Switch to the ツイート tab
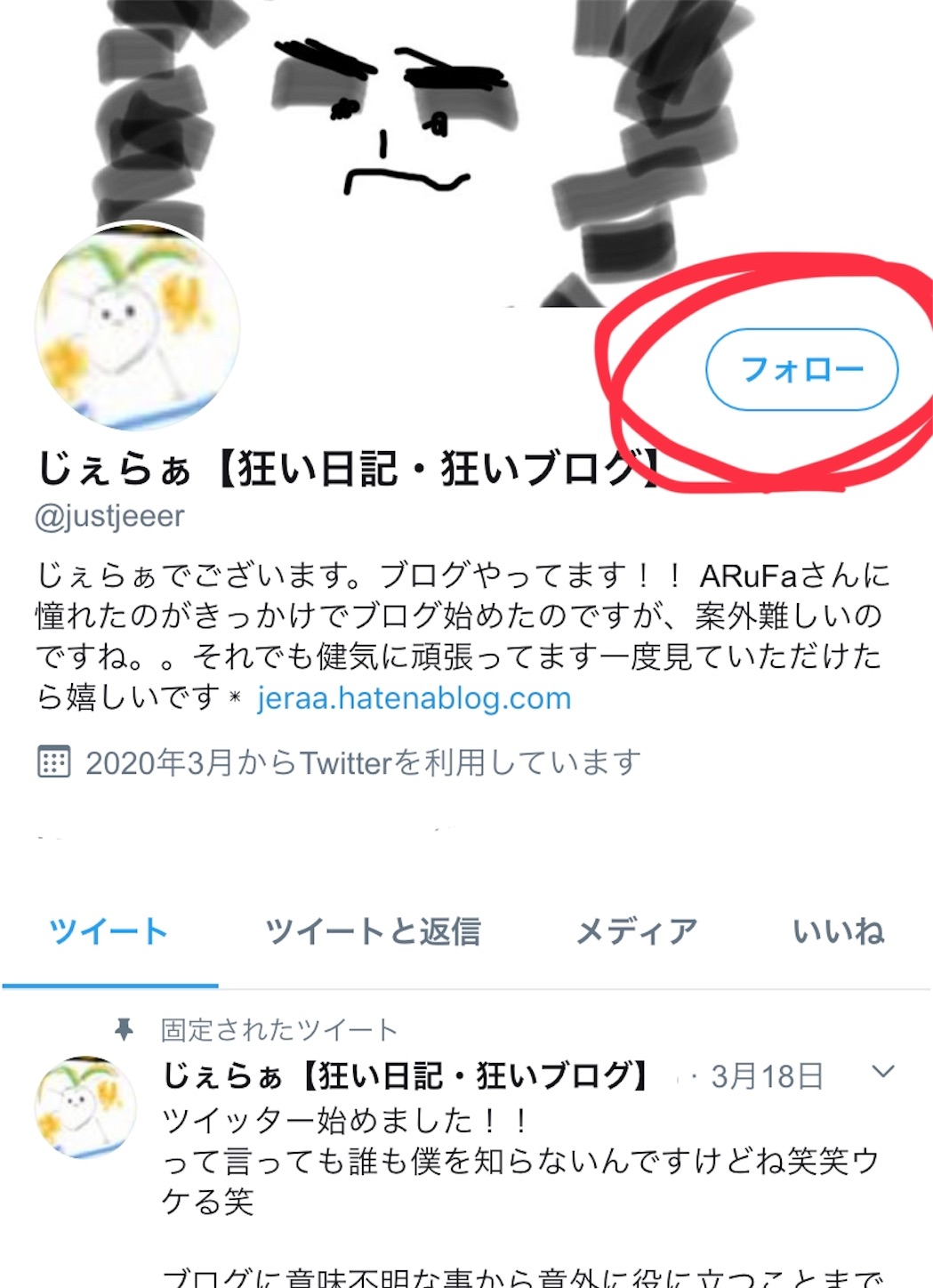Screen dimensions: 933x1288 tap(109, 931)
